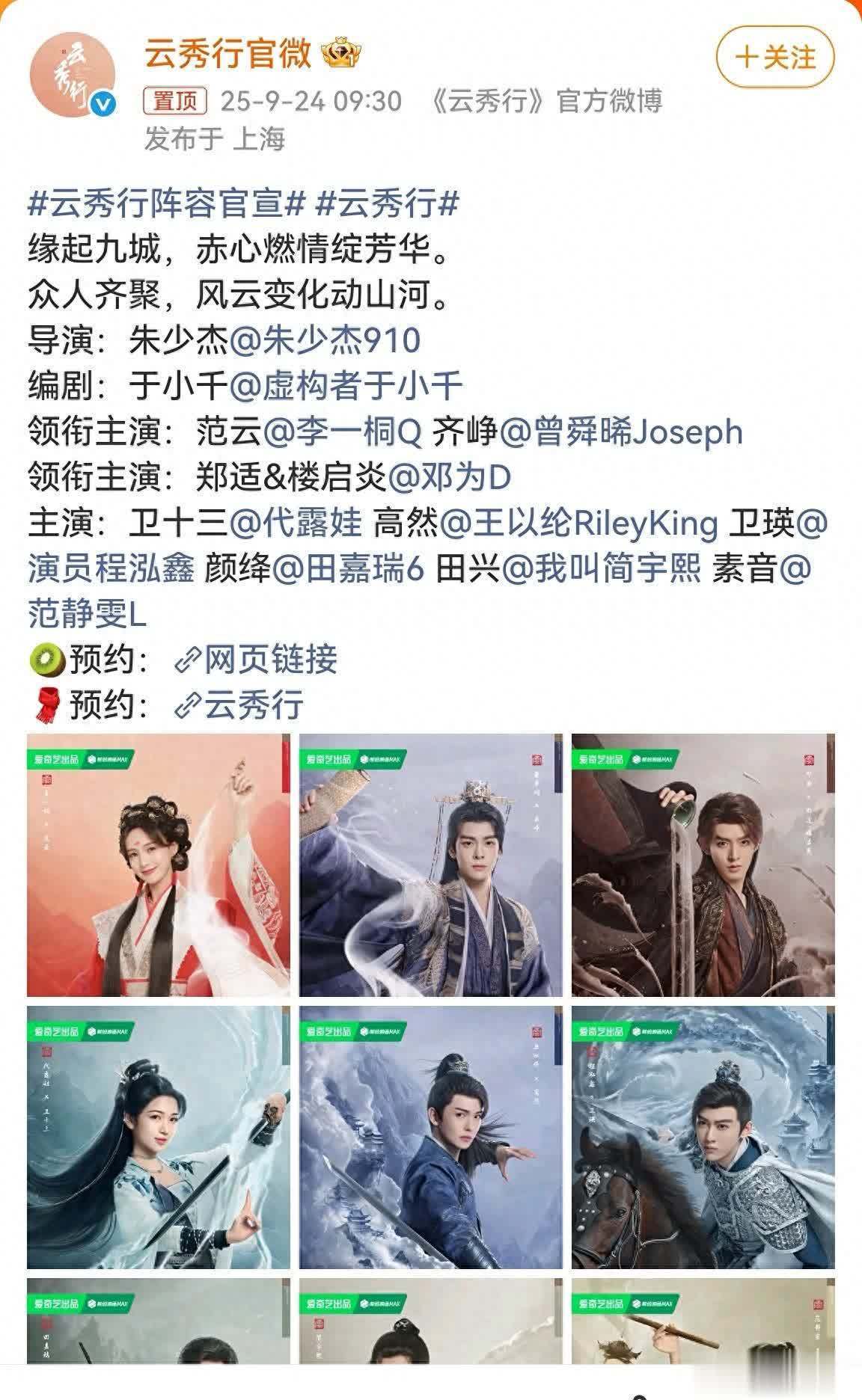Open @田嘉瑞6 mention
This screenshot has height=1400, width=862.
(348, 568)
